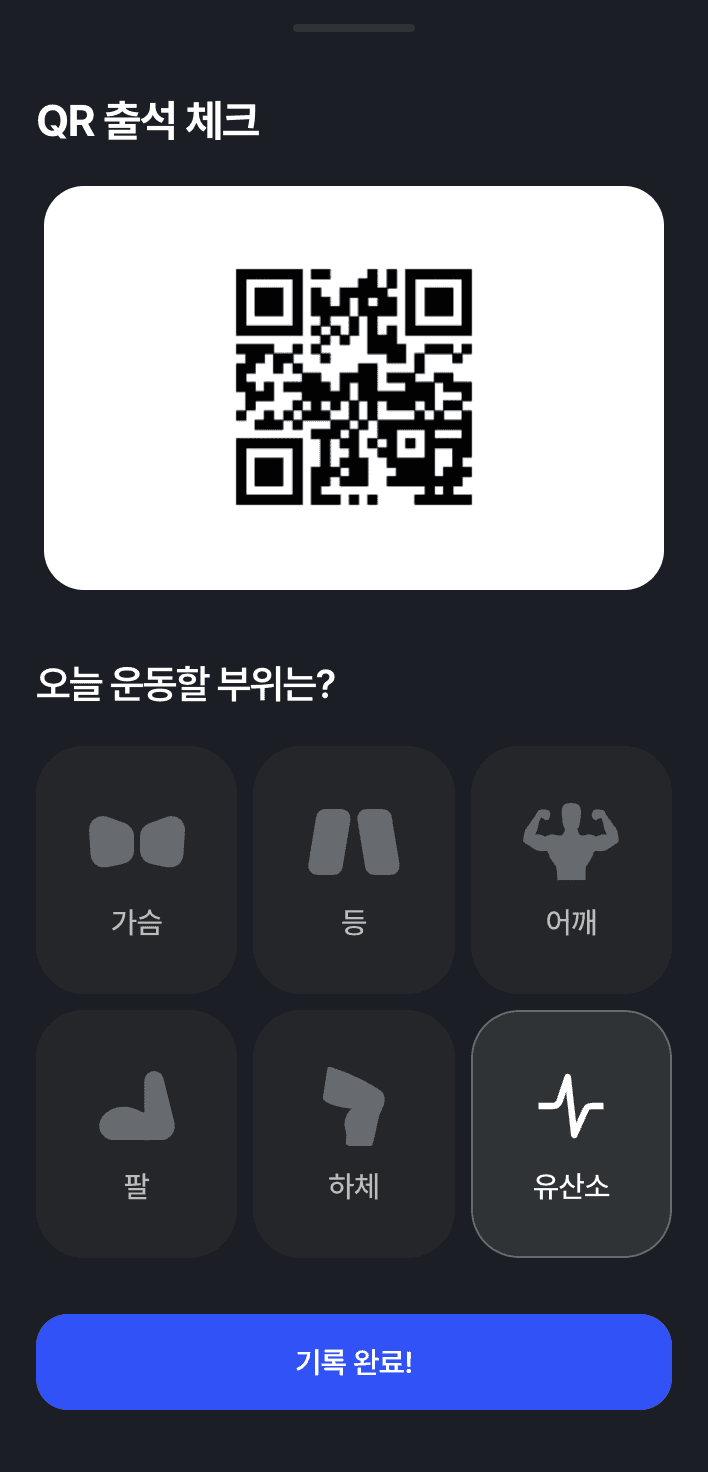This screenshot has height=1472, width=708.
Task: Select the 가슴 body part tile
Action: click(x=136, y=869)
